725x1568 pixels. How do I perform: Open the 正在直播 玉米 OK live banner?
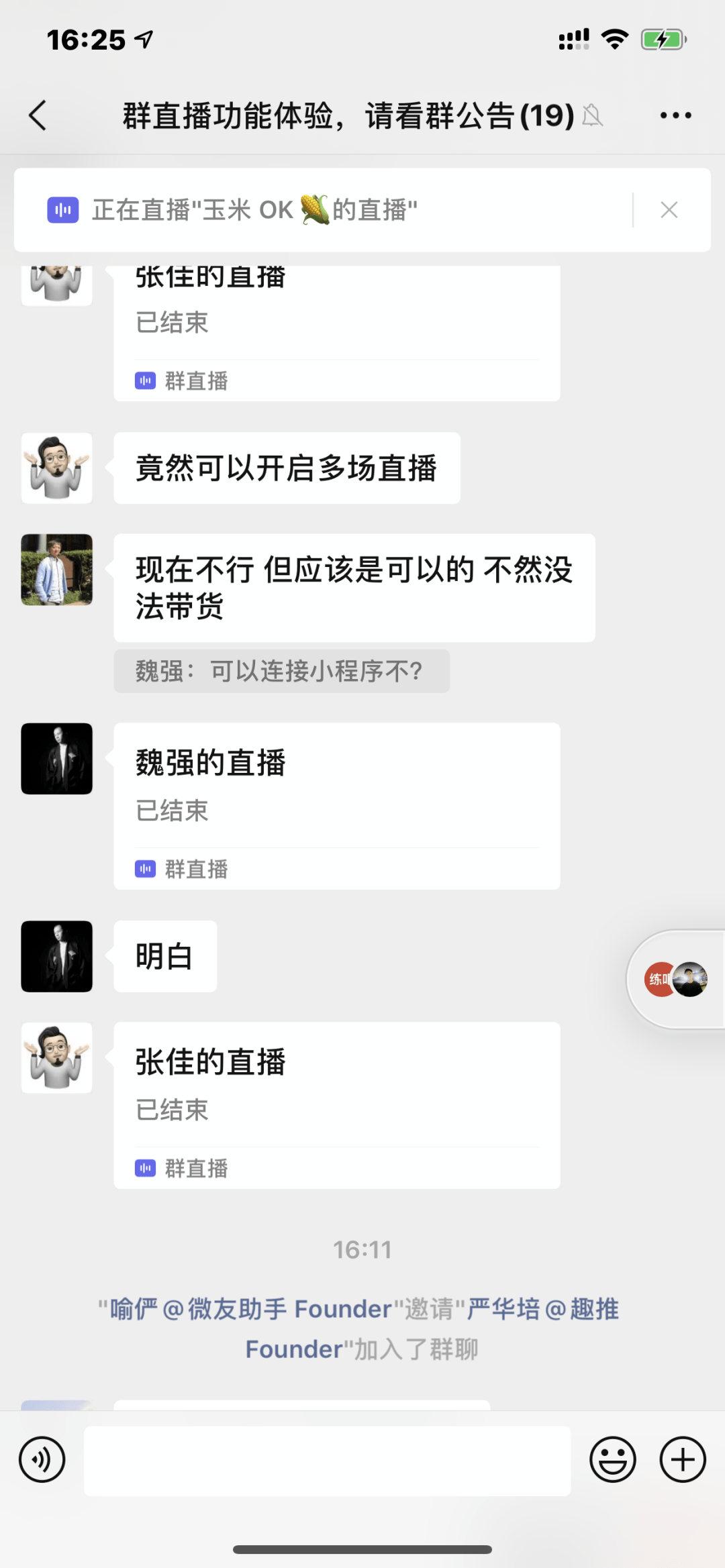[x=322, y=210]
